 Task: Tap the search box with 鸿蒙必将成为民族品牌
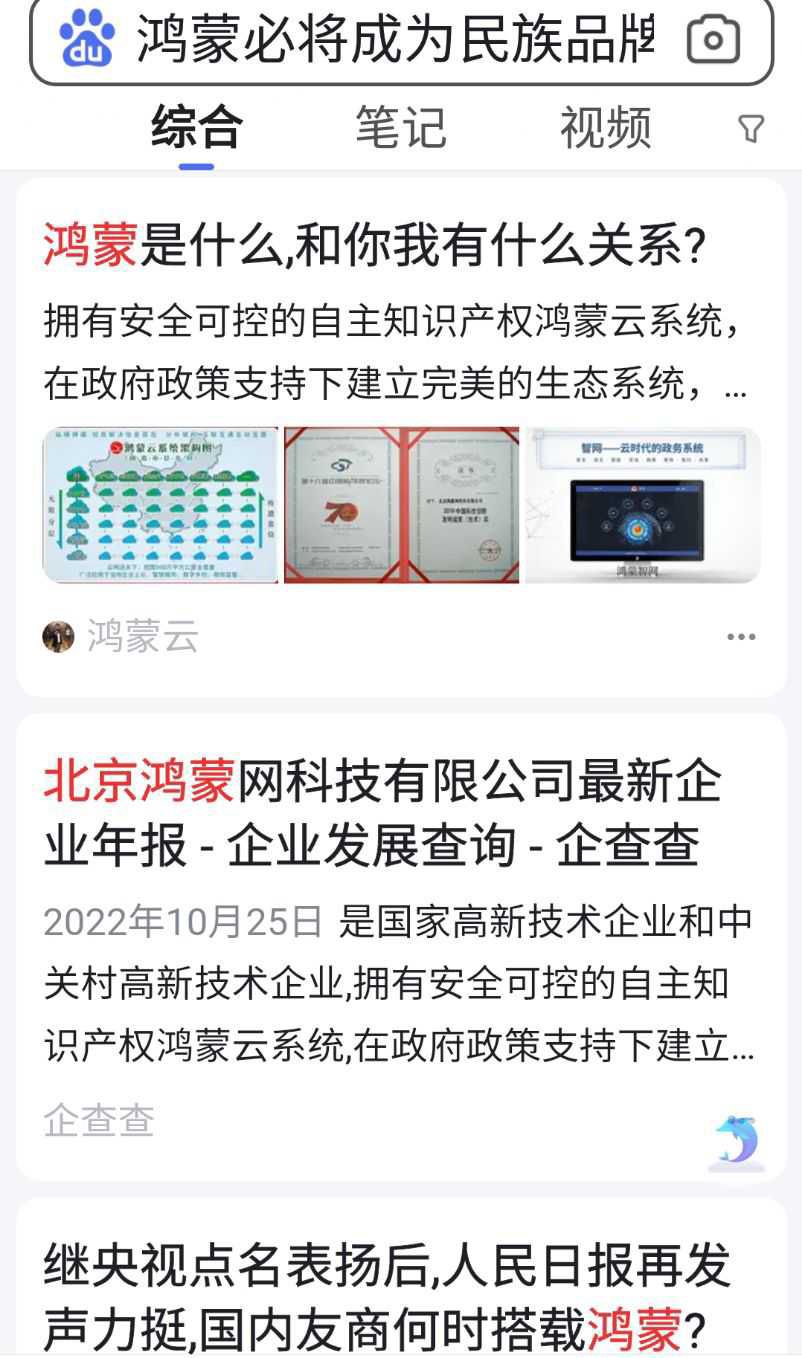[395, 41]
